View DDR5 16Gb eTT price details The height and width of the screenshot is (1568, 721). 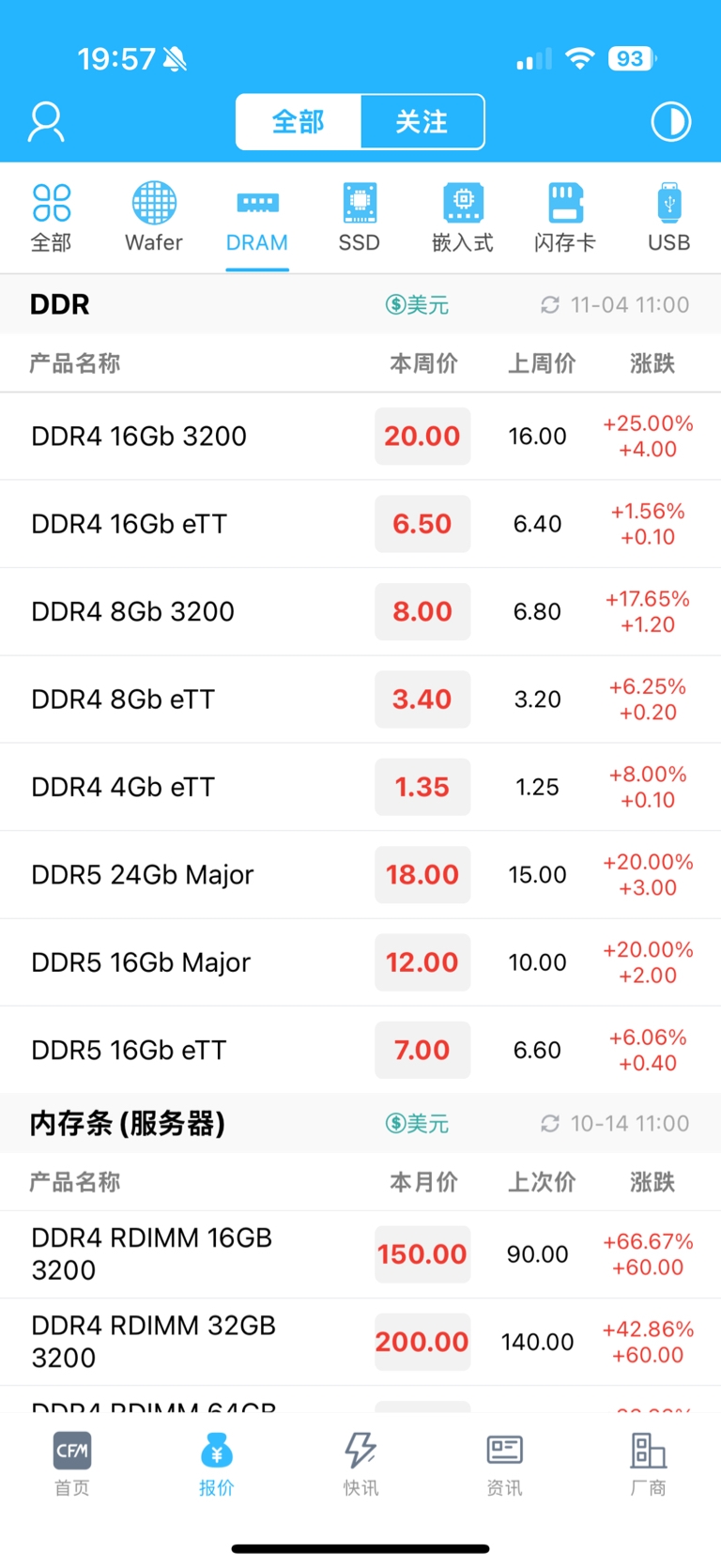tap(360, 1051)
